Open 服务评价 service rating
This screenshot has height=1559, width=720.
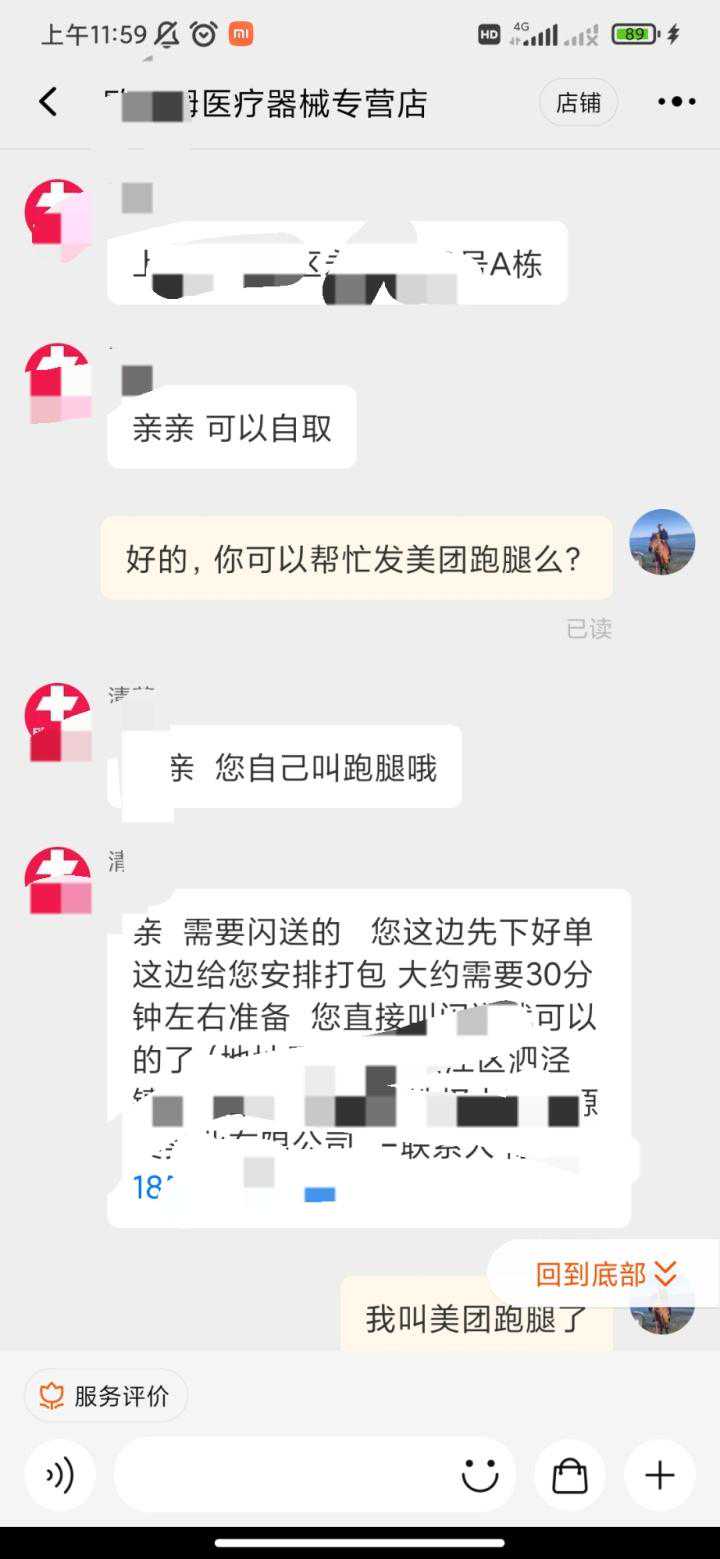(106, 1396)
